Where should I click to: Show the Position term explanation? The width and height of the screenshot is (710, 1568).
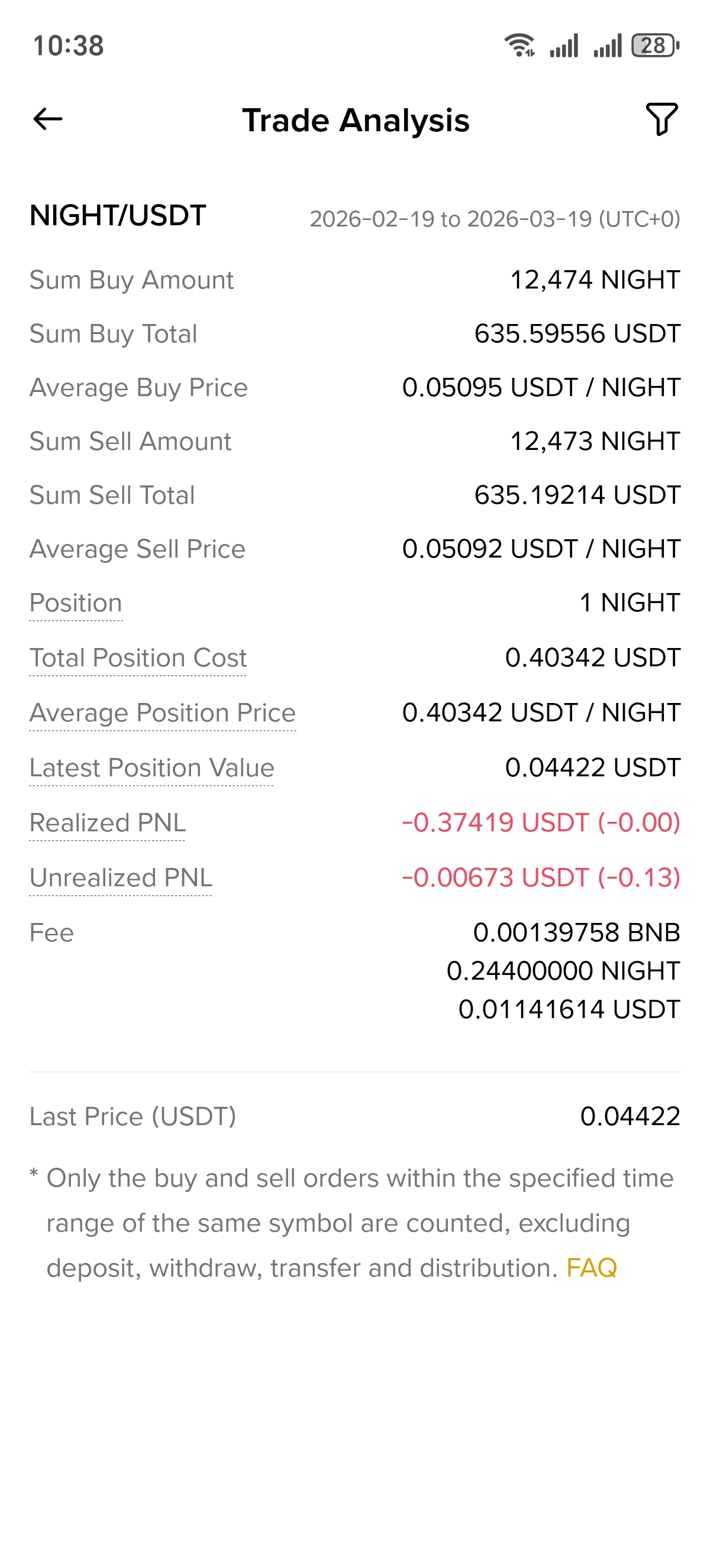[76, 603]
